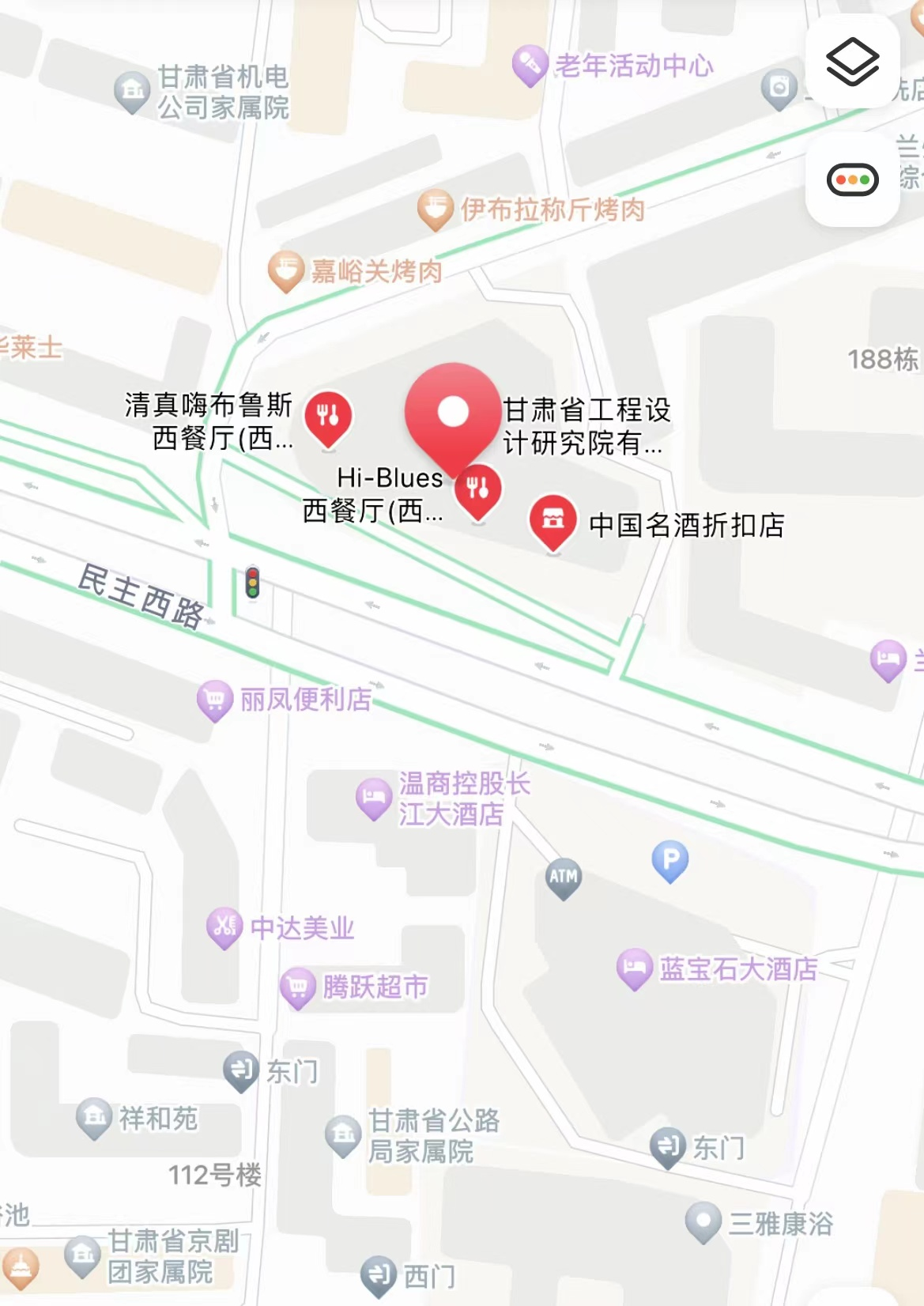
Task: Select 丽凤便利店 convenience store marker
Action: [x=214, y=698]
